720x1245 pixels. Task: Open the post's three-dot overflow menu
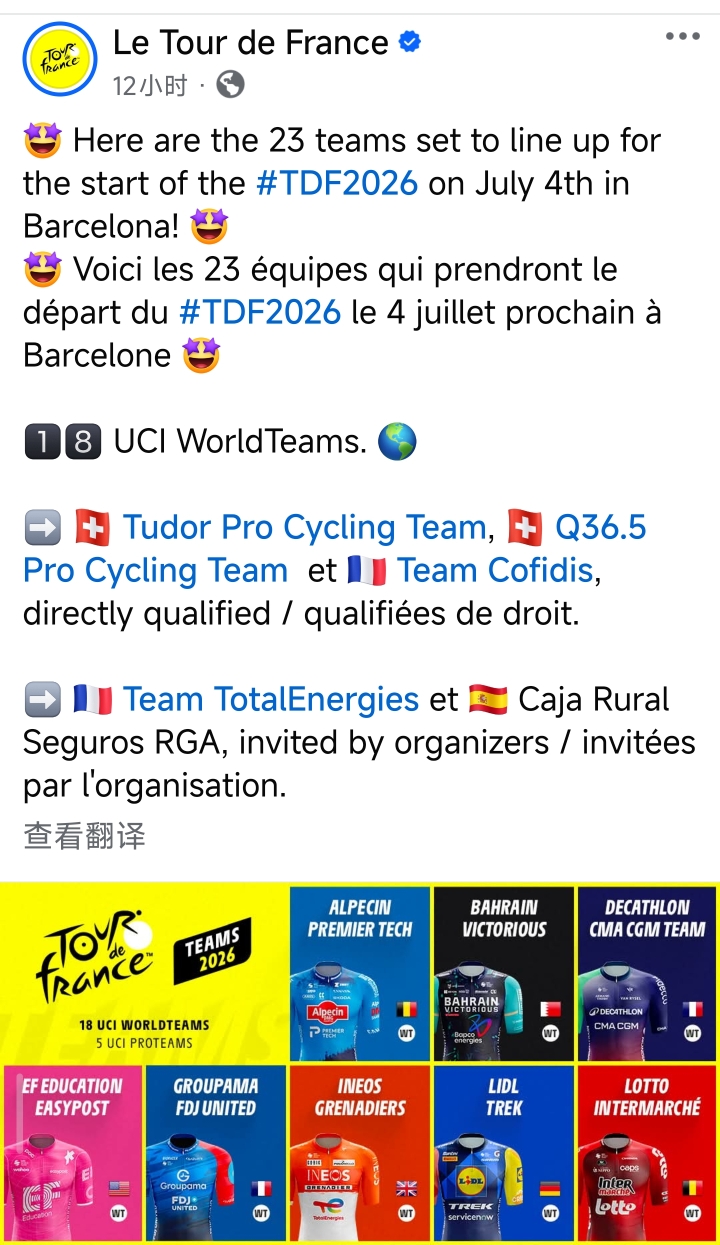682,37
